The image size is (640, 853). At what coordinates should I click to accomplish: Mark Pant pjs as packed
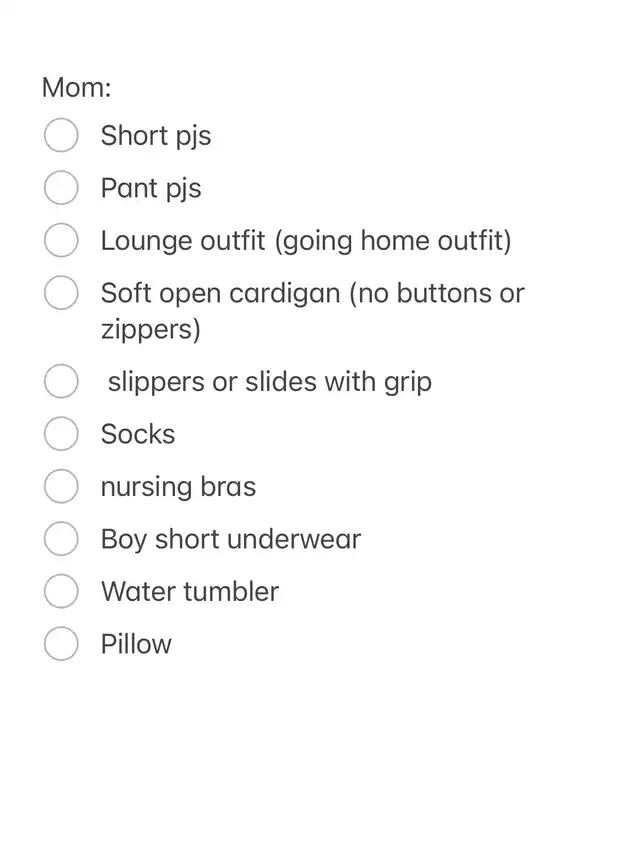click(x=61, y=188)
